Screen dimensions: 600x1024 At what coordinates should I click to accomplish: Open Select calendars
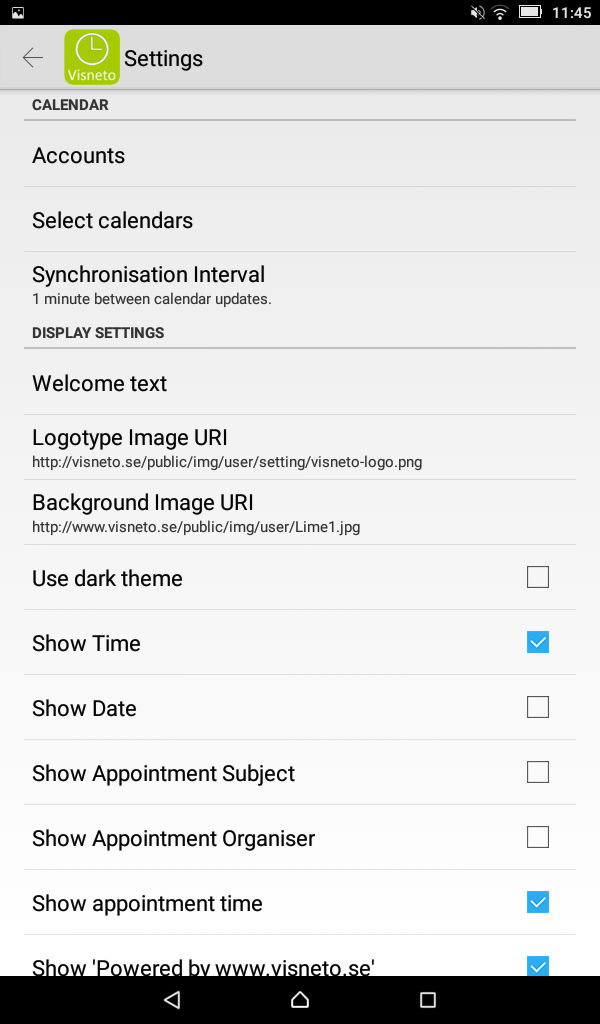(300, 220)
